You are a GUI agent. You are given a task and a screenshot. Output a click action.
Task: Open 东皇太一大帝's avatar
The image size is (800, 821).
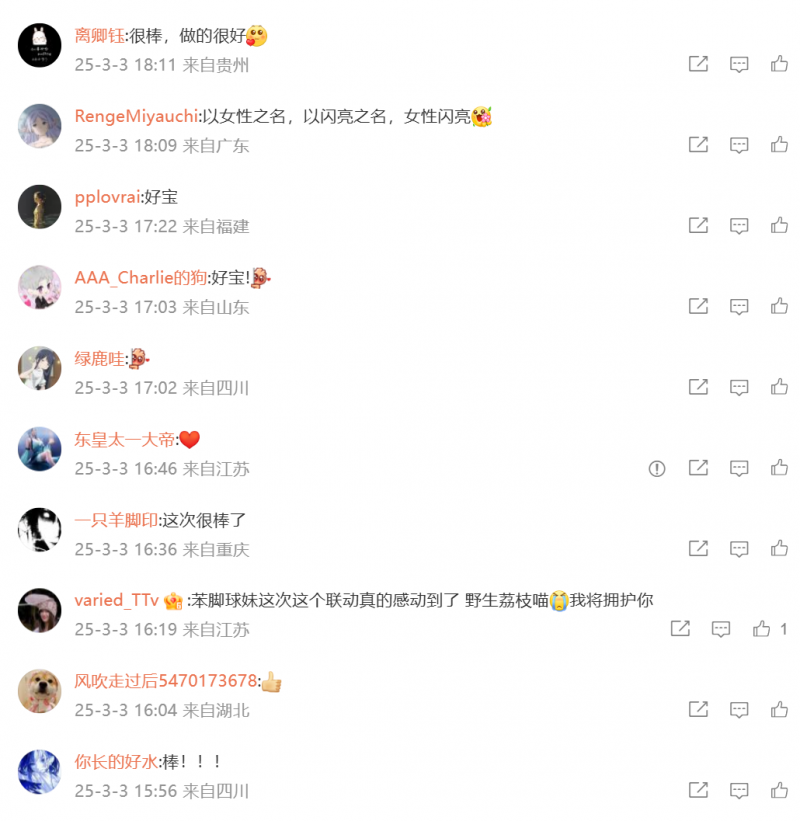[x=40, y=449]
